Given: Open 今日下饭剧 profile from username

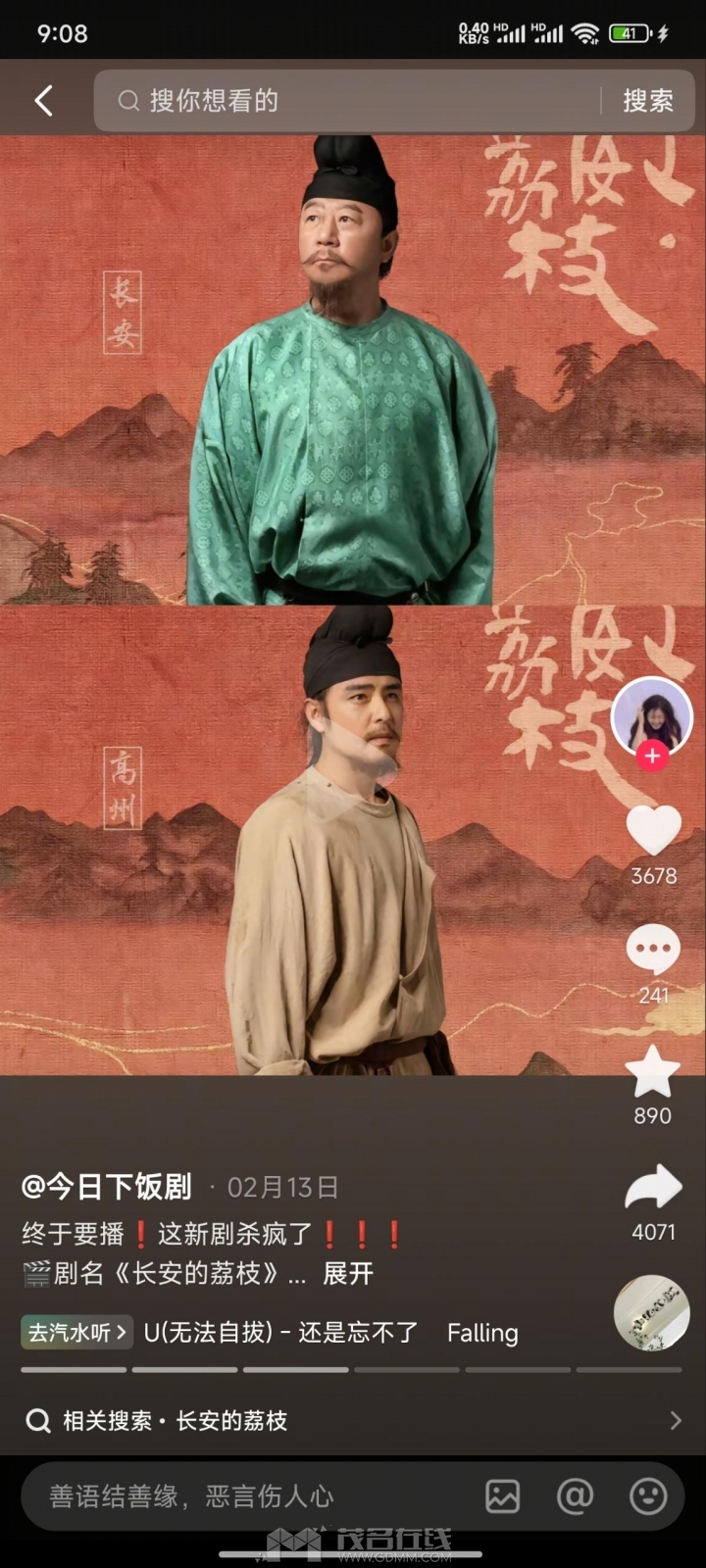Looking at the screenshot, I should tap(106, 1187).
